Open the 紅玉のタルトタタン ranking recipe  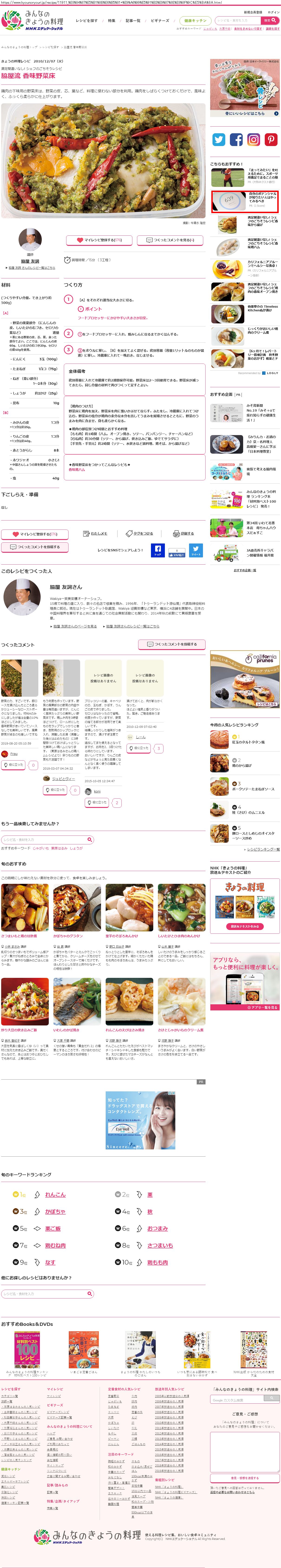[248, 742]
